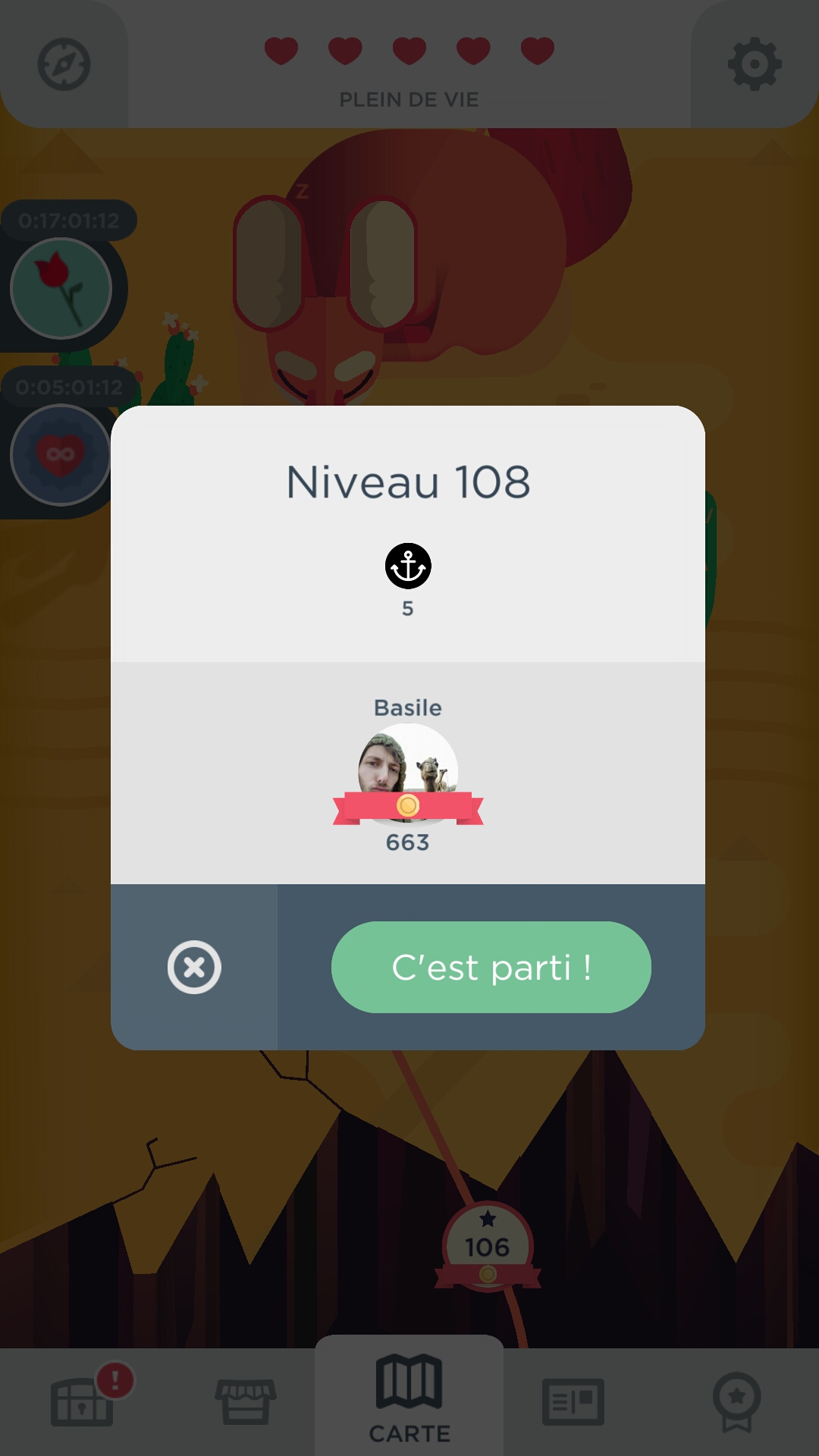Select level 106 on the map
Viewport: 819px width, 1456px height.
(x=488, y=1245)
